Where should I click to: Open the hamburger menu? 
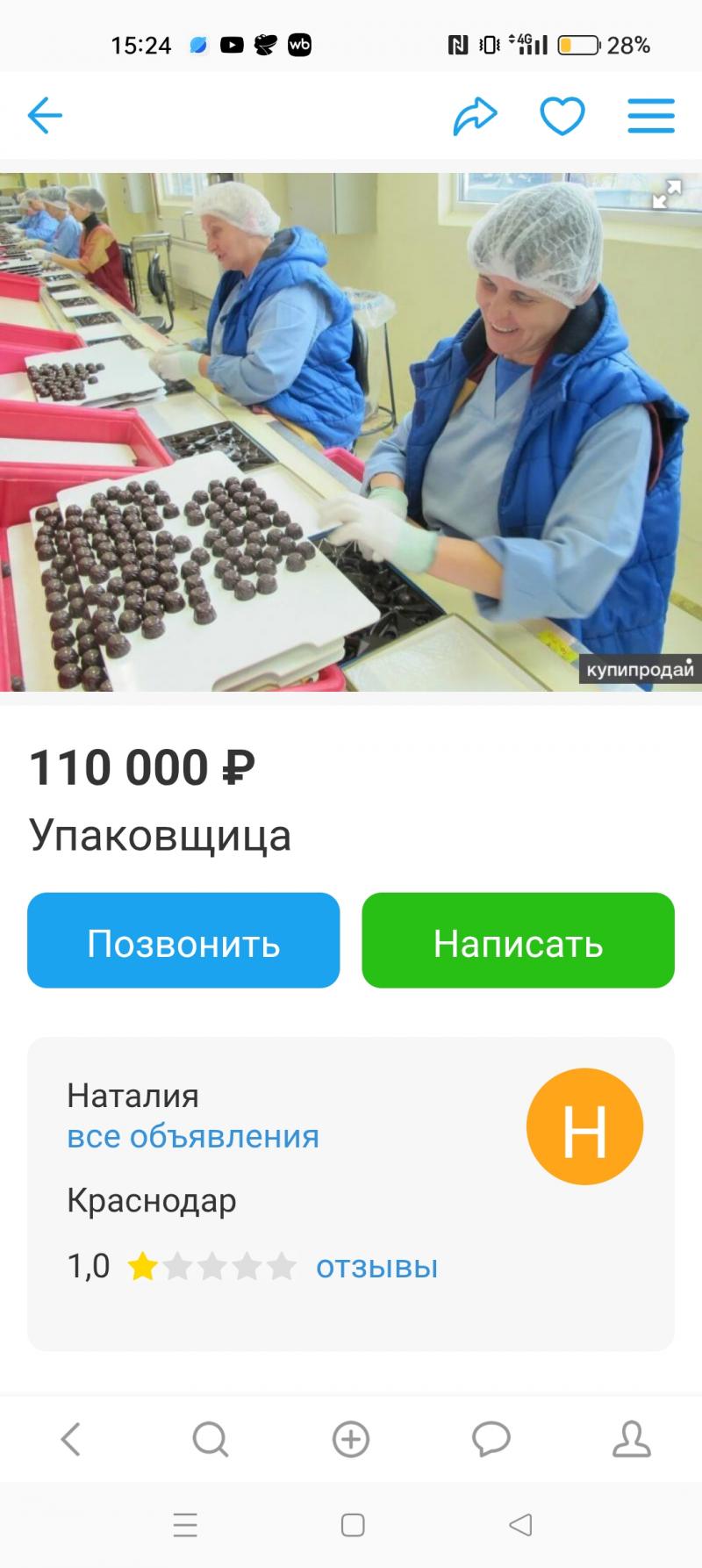pos(651,116)
